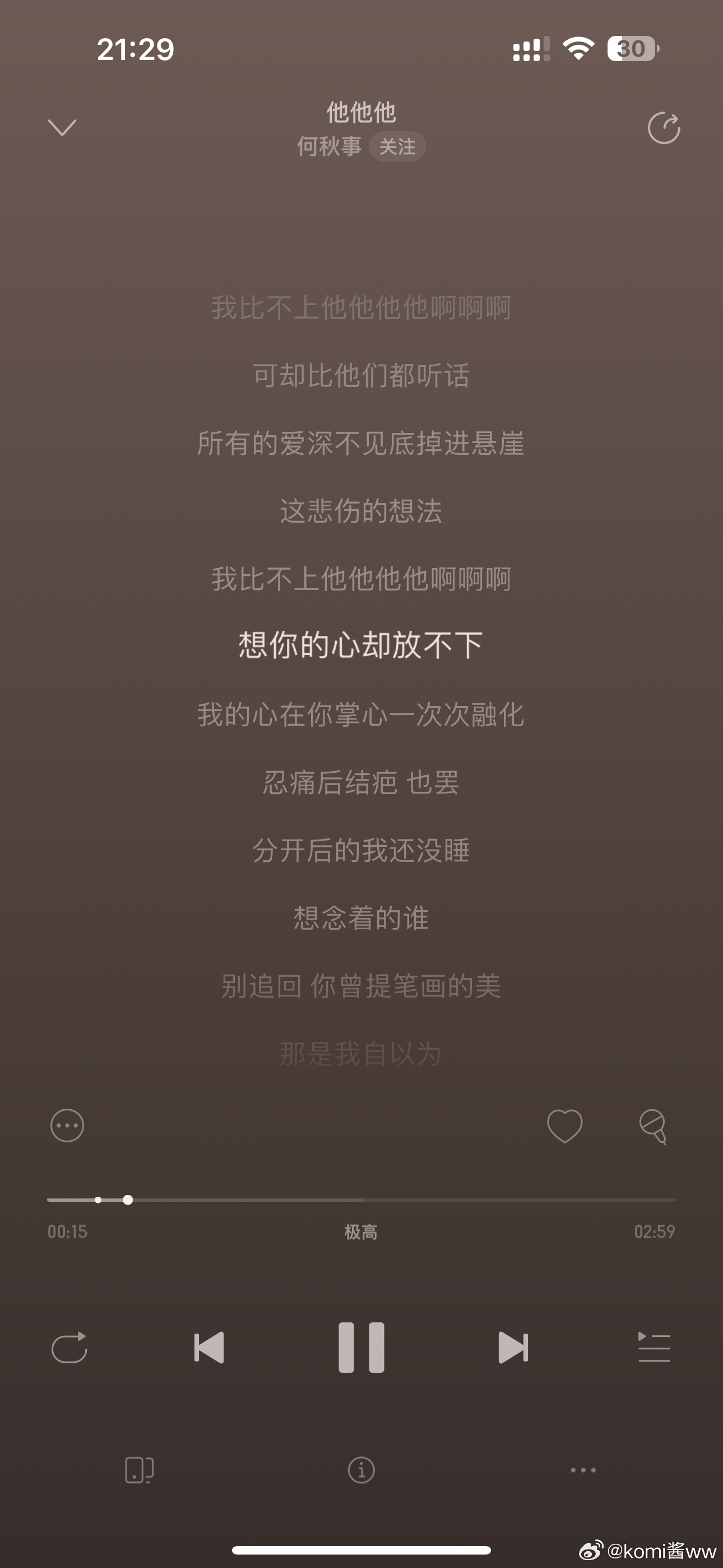
Task: Share the song 他他他
Action: point(664,128)
